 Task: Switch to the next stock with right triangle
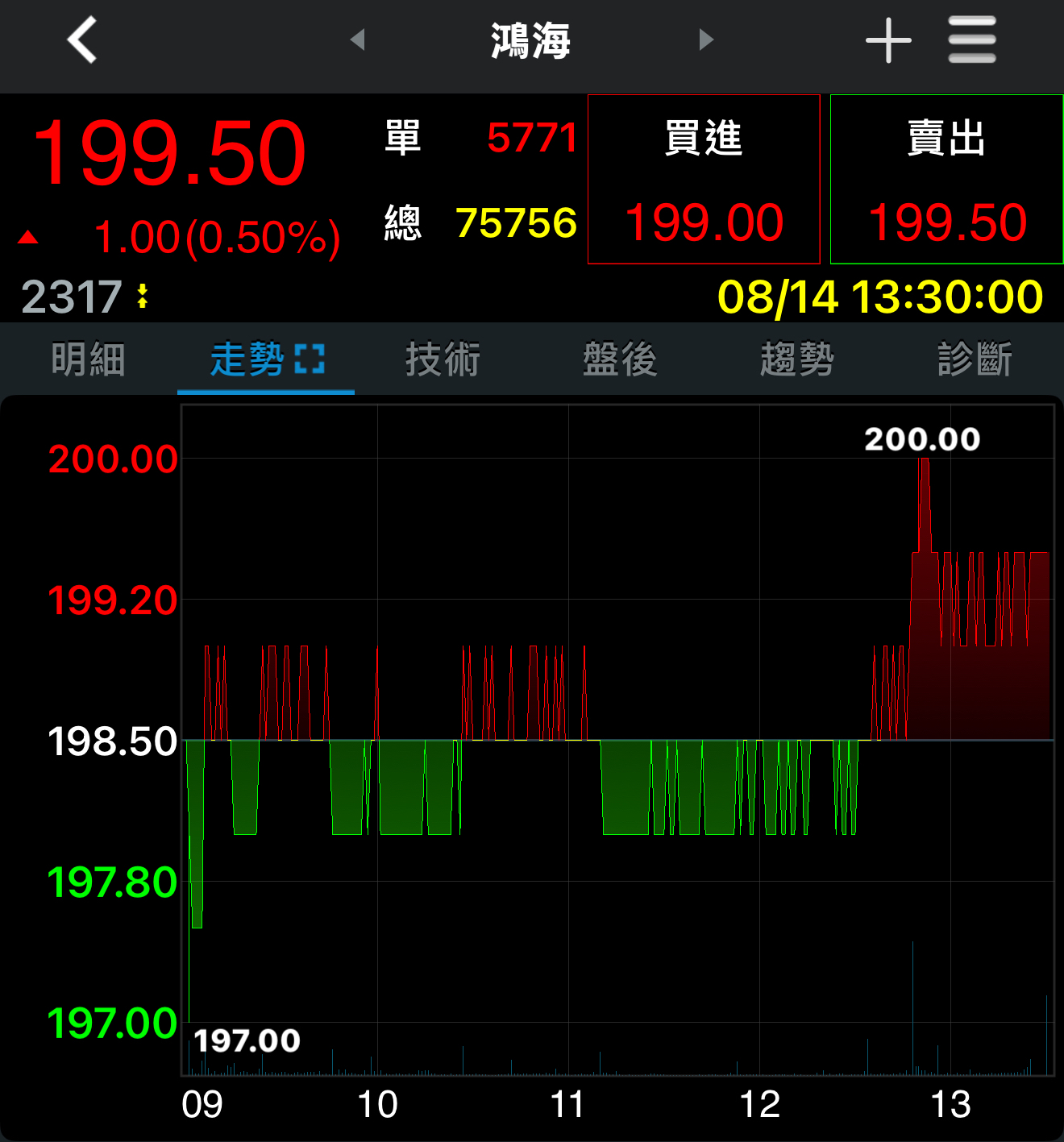point(706,39)
